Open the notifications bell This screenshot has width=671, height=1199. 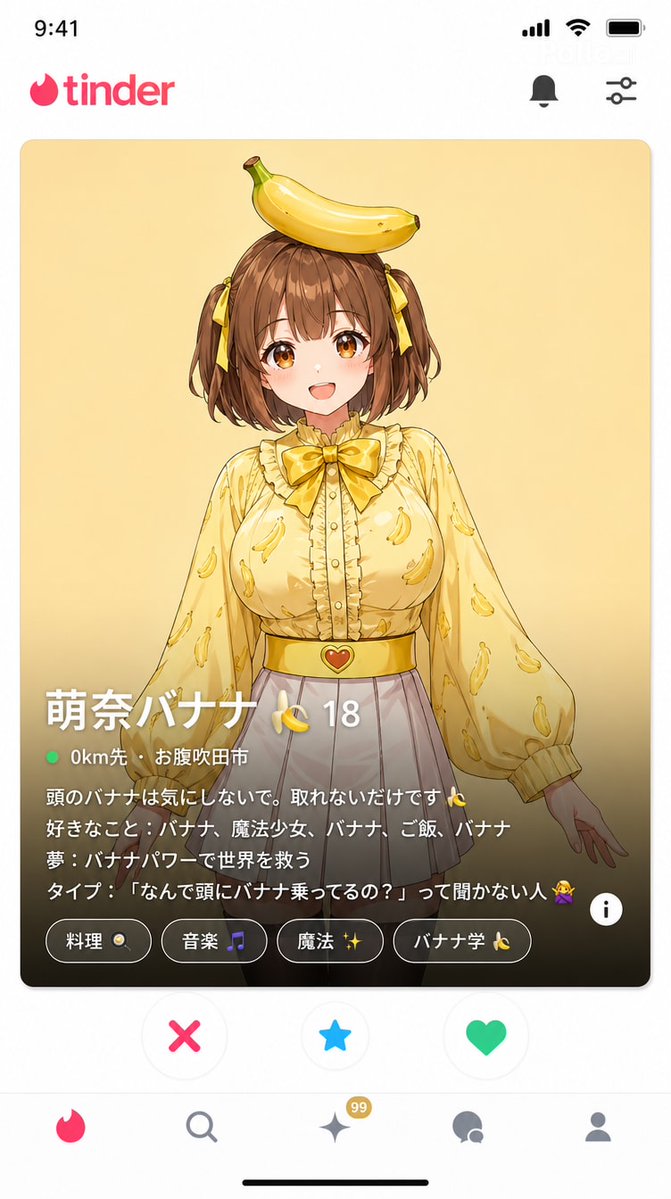click(x=543, y=91)
